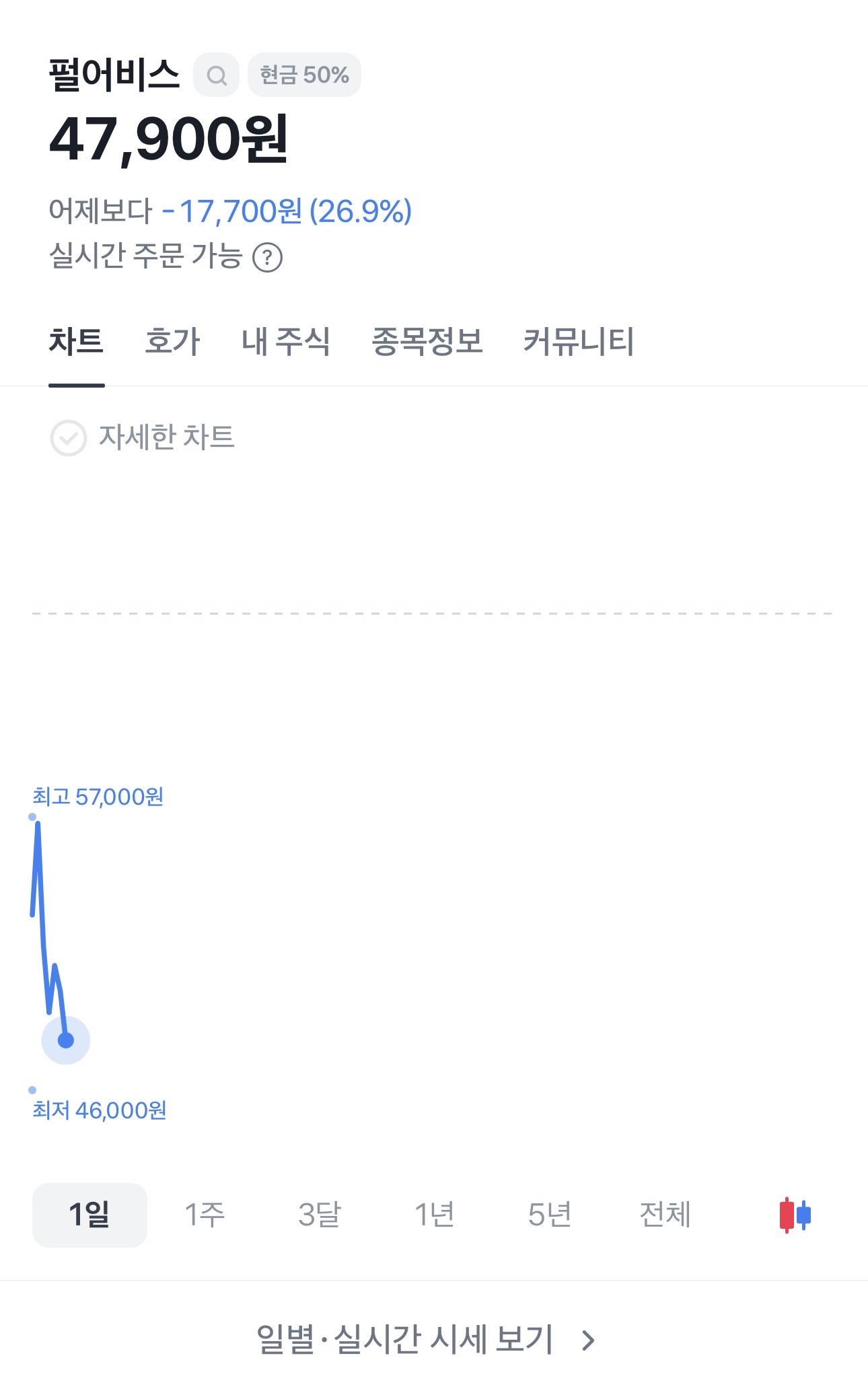
Task: Select the 차트 tab
Action: tap(76, 341)
